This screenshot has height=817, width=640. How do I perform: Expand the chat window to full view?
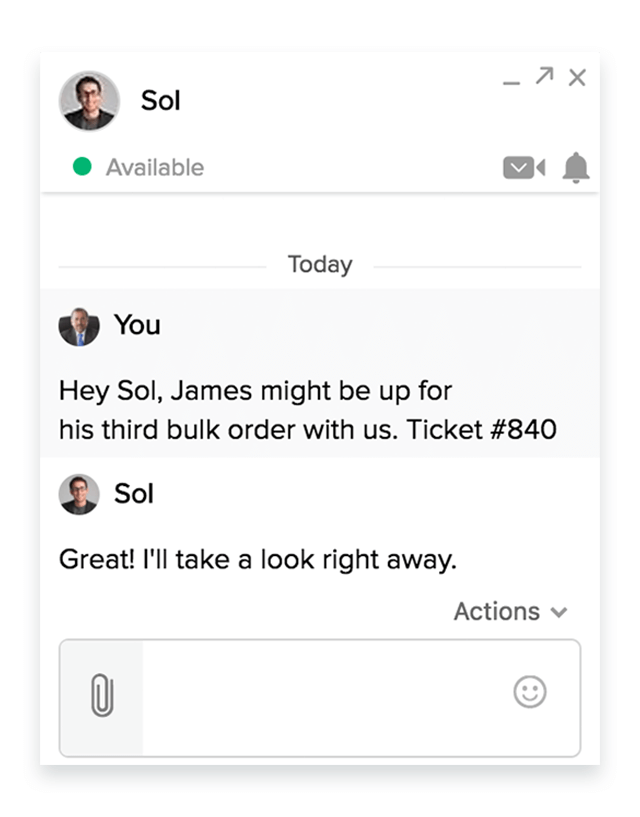pyautogui.click(x=544, y=76)
